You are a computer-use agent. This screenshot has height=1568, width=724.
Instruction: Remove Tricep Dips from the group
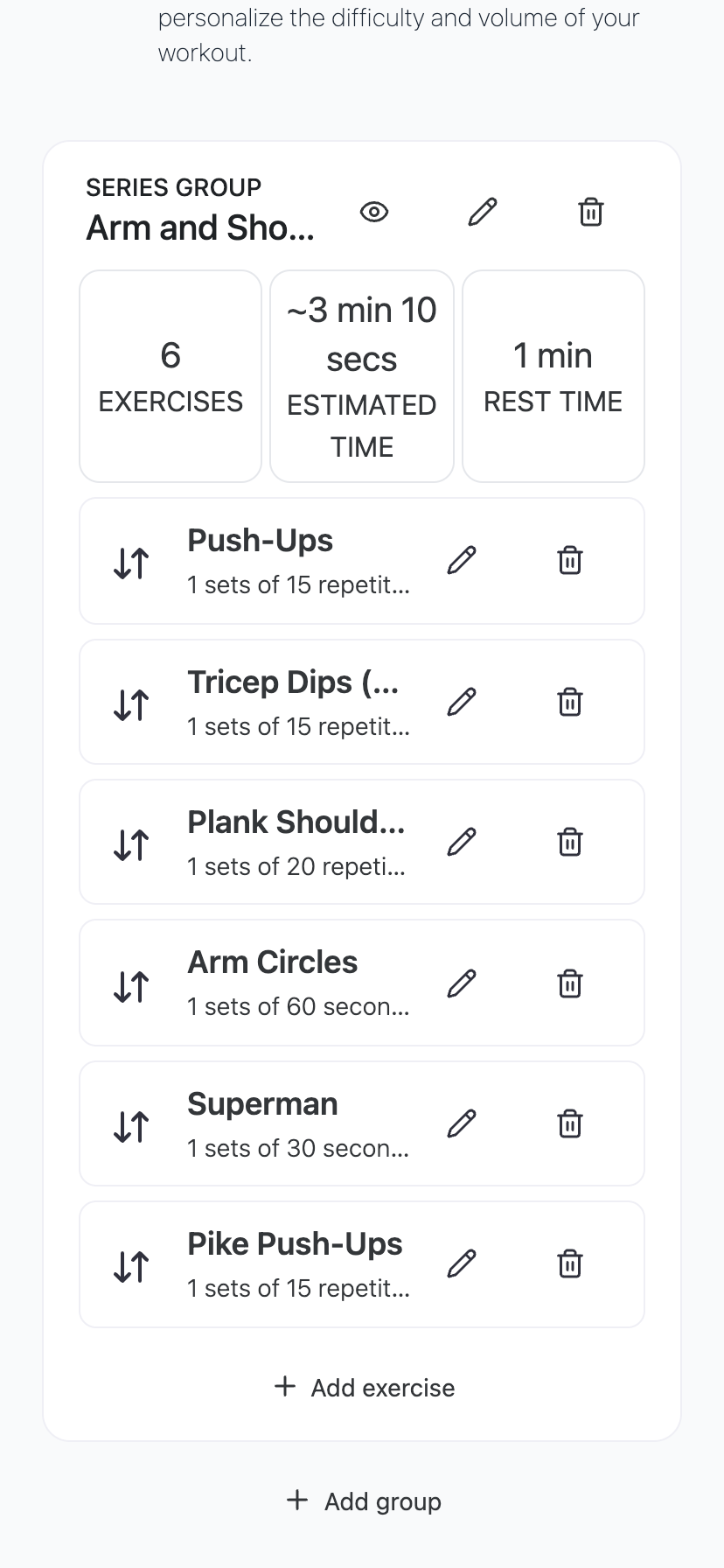coord(570,702)
